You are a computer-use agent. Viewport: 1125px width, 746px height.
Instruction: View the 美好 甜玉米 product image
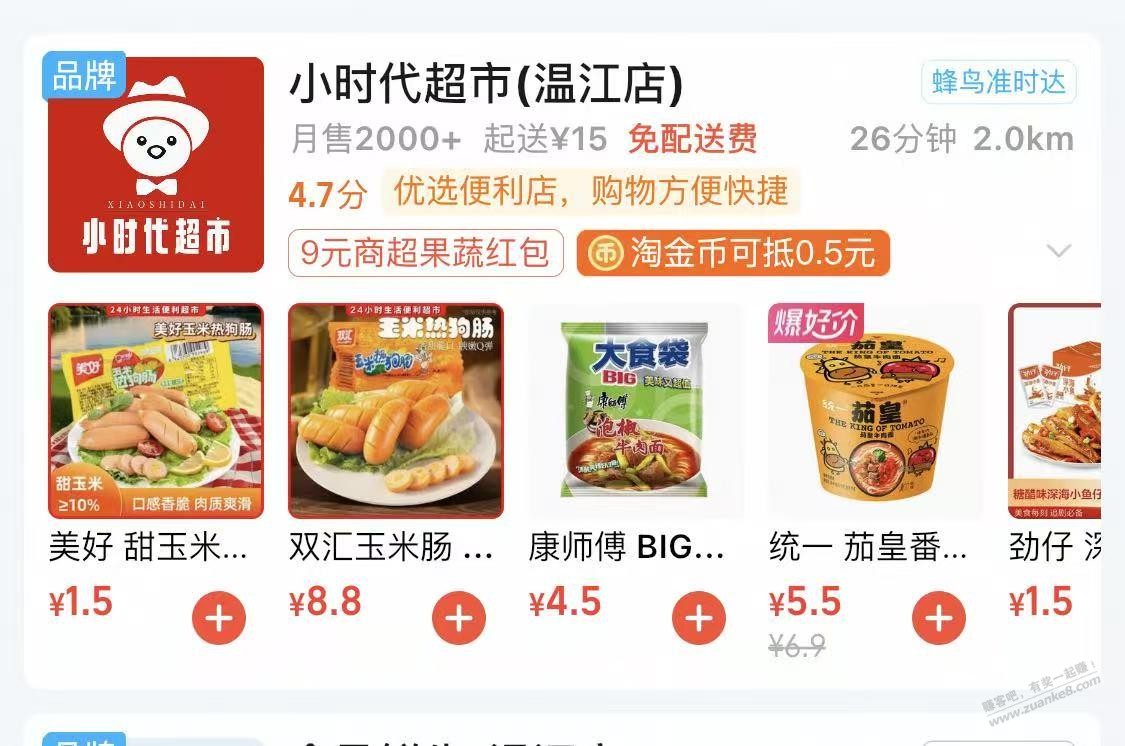click(x=156, y=410)
